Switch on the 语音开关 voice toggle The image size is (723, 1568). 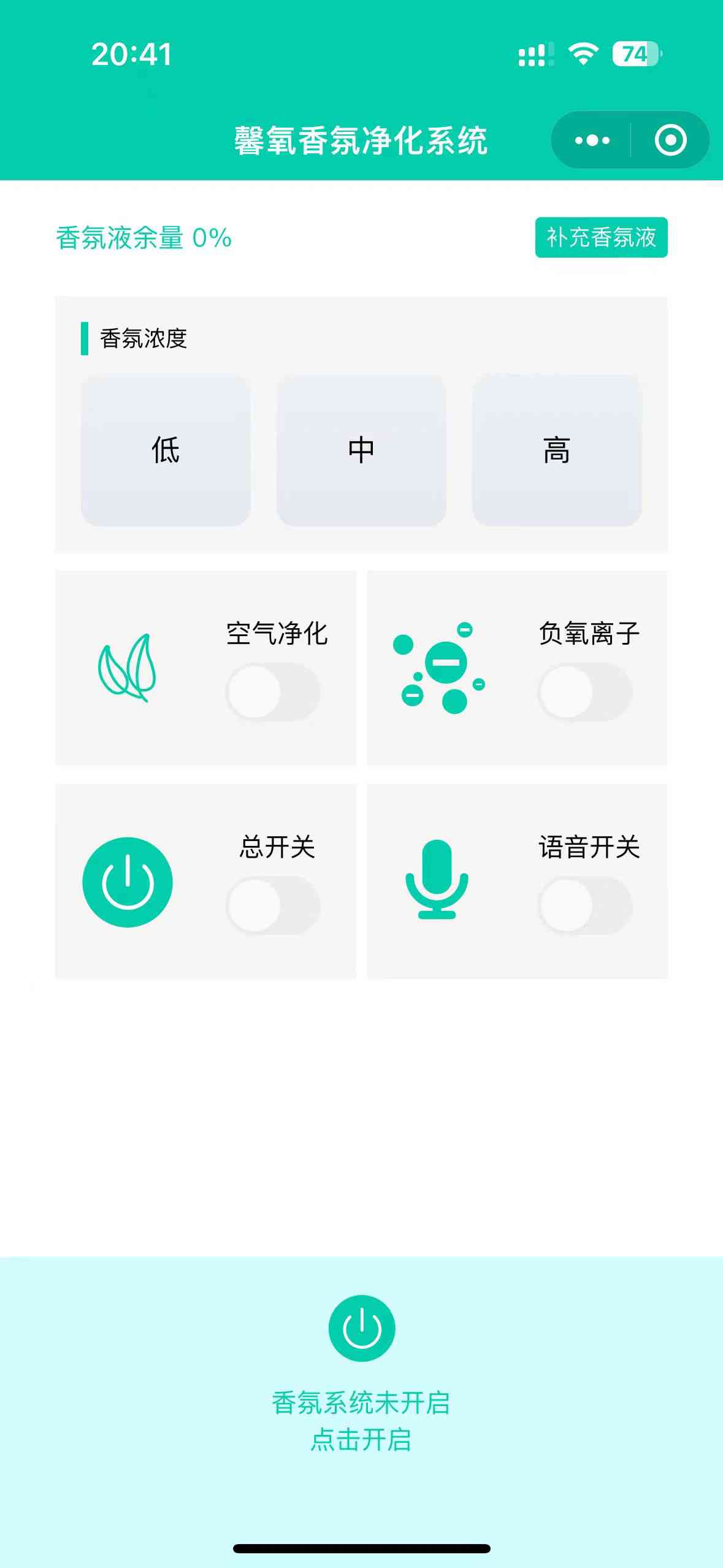[x=585, y=905]
